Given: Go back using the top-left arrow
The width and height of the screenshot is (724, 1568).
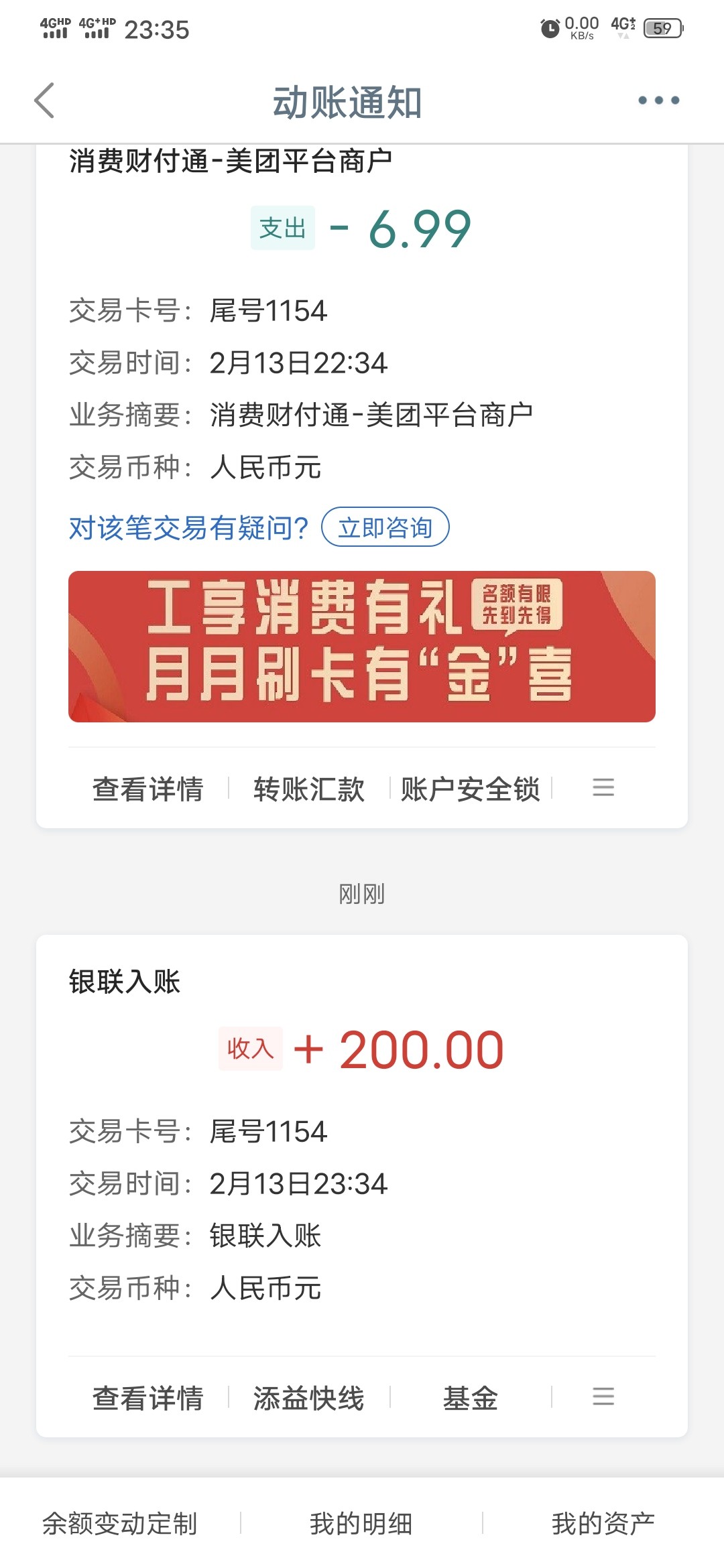Looking at the screenshot, I should coord(44,101).
